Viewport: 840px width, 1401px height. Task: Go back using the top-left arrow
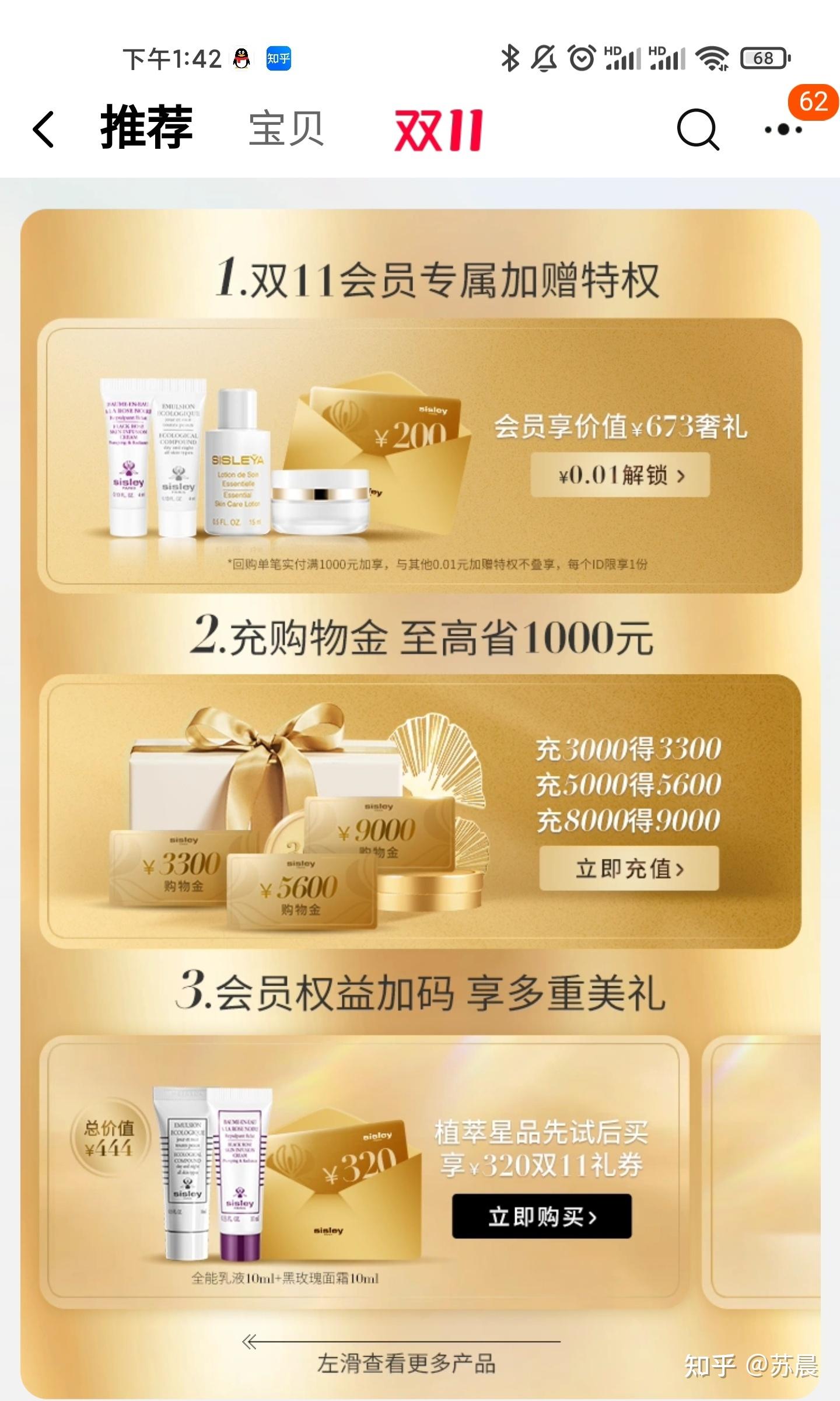tap(44, 129)
